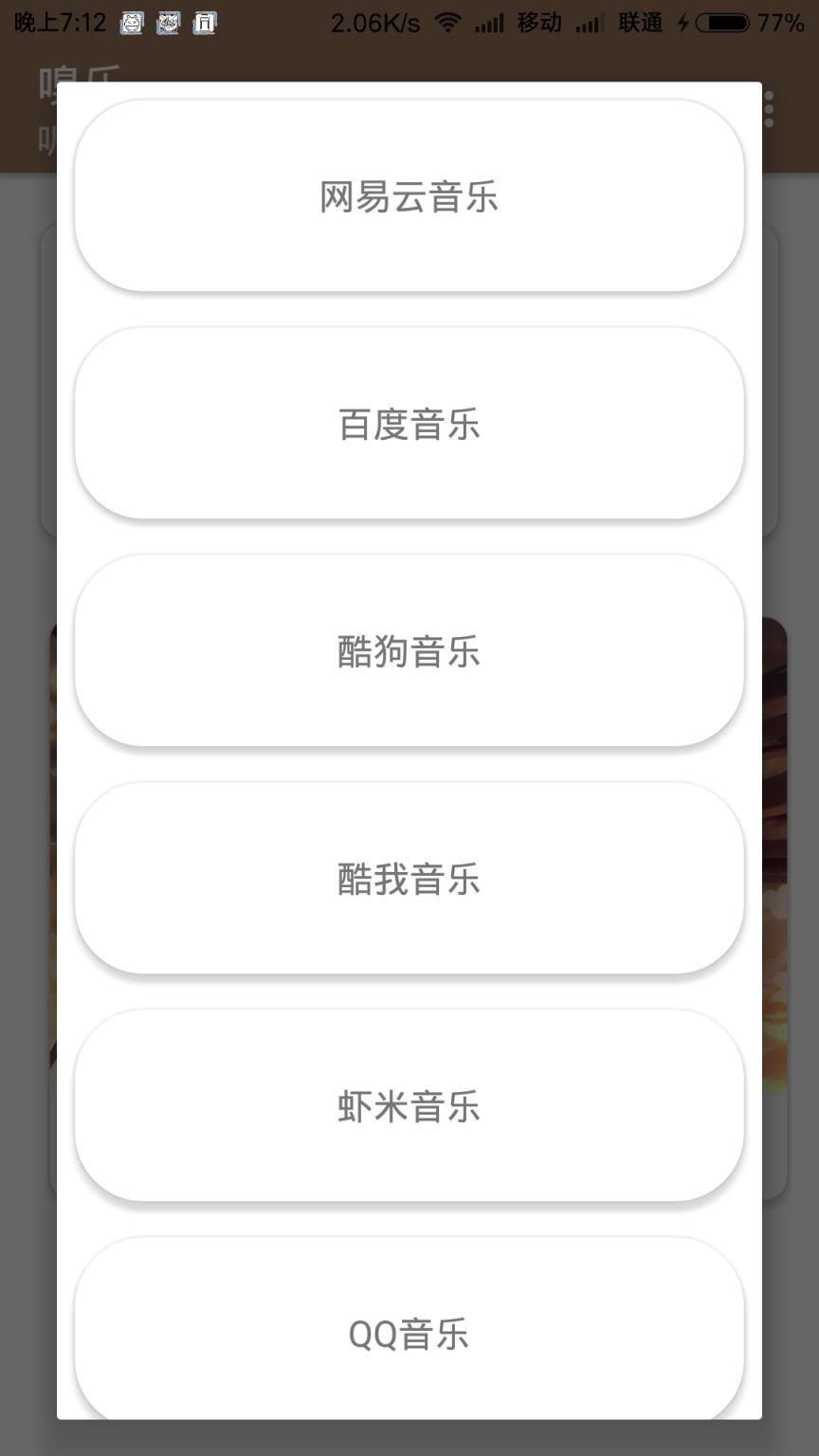Image resolution: width=819 pixels, height=1456 pixels.
Task: Choose 酷我音乐 from the source list
Action: coord(408,879)
